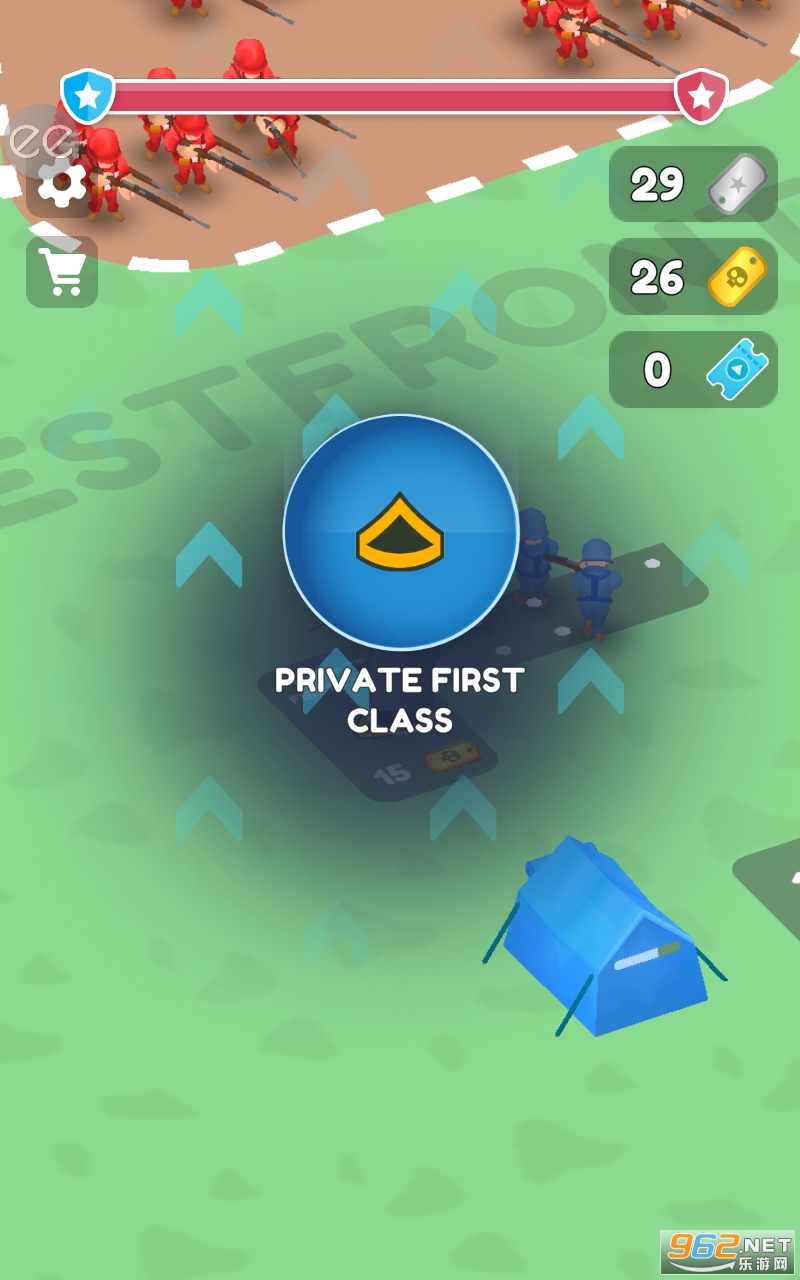Open the gold skull coin counter
This screenshot has height=1280, width=800.
pos(693,277)
